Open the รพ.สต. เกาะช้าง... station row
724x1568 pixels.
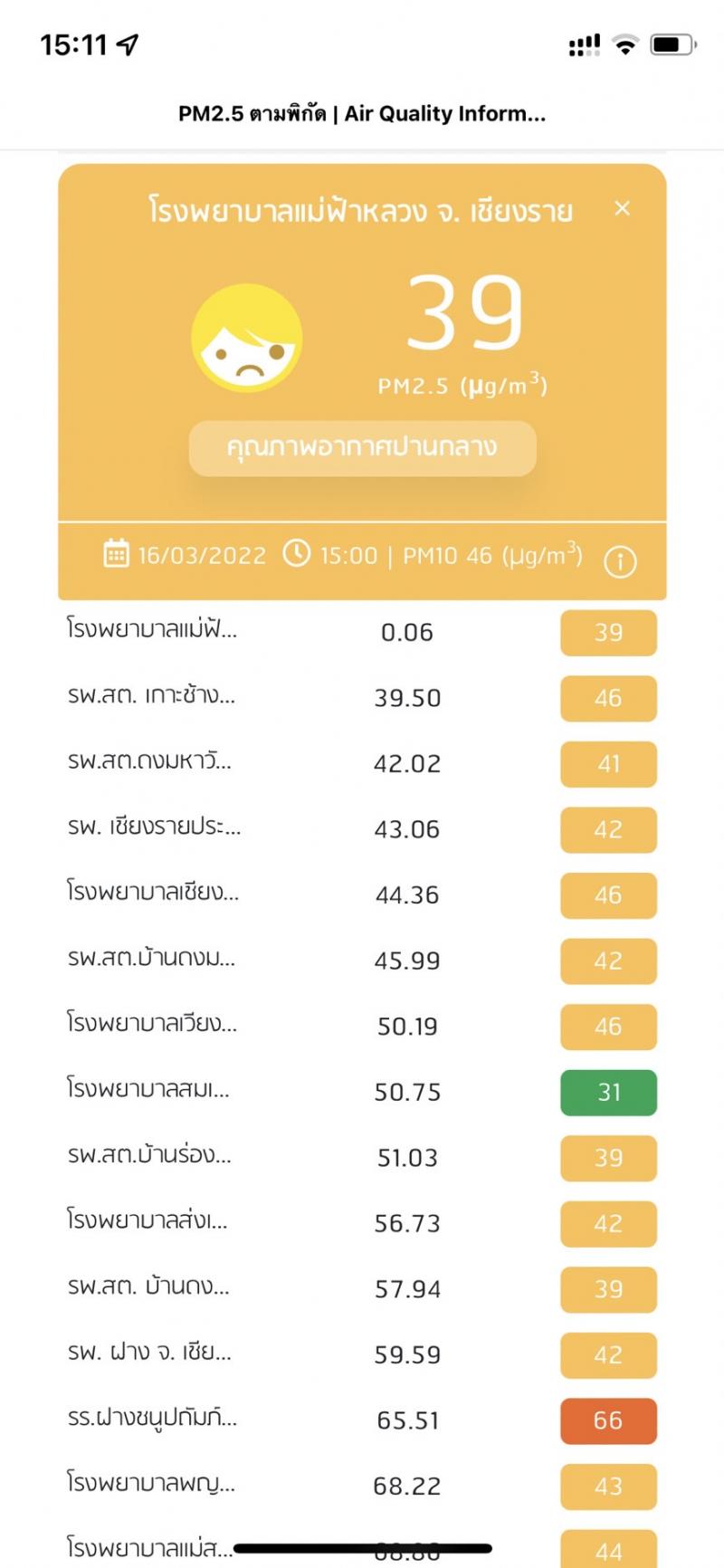[362, 698]
